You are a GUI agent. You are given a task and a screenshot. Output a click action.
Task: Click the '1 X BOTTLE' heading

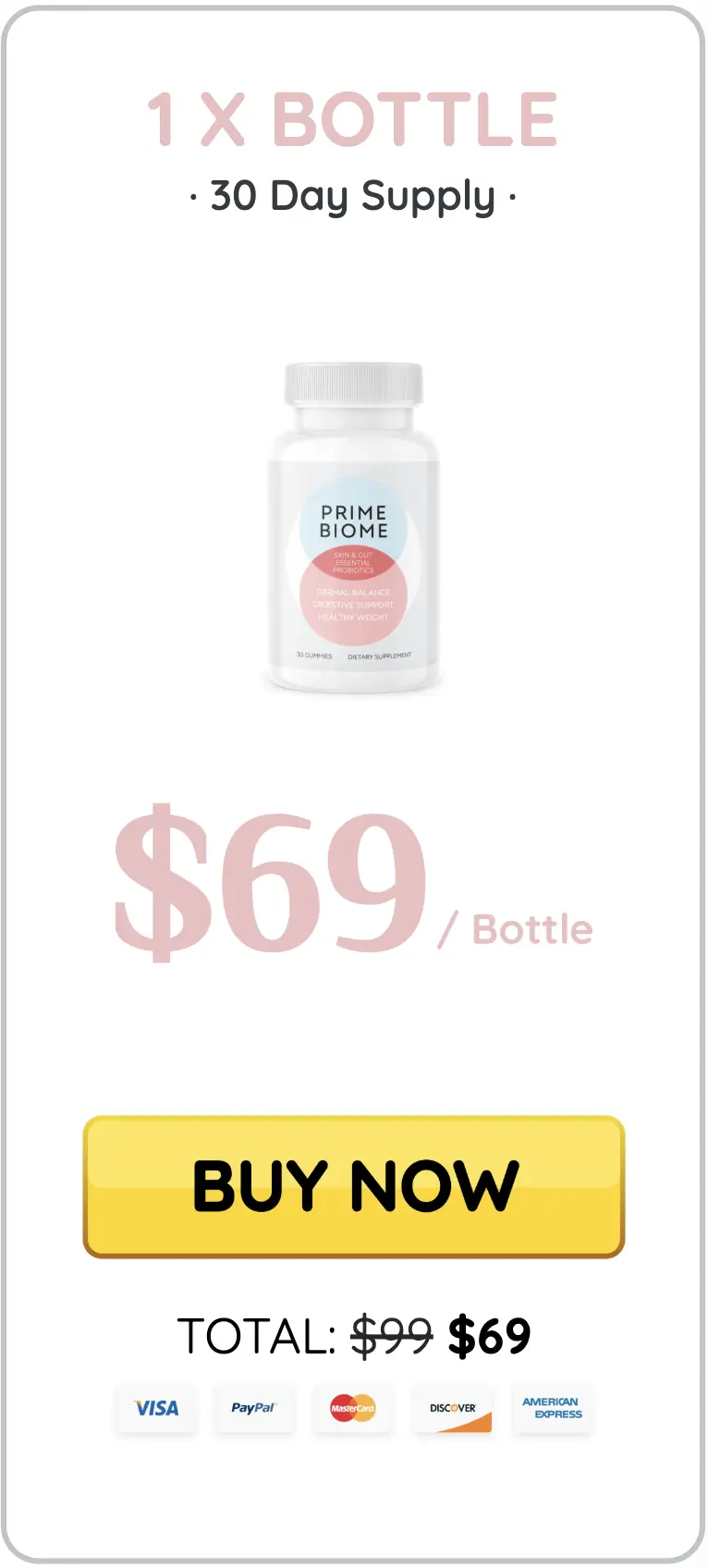(x=354, y=117)
